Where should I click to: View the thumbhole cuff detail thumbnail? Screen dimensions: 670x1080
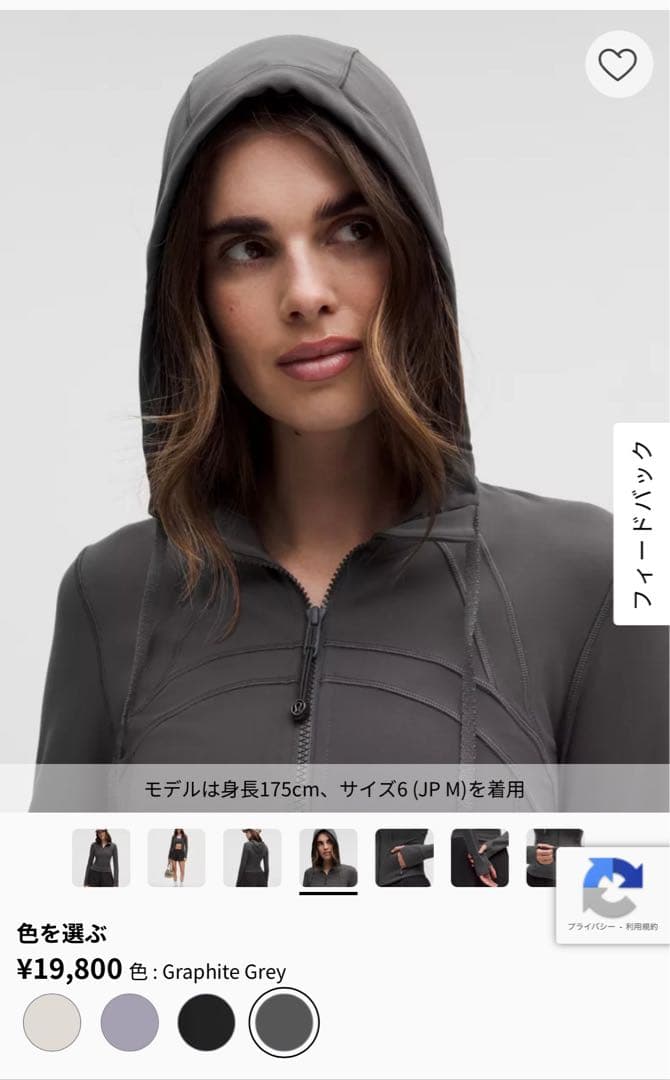[x=480, y=858]
